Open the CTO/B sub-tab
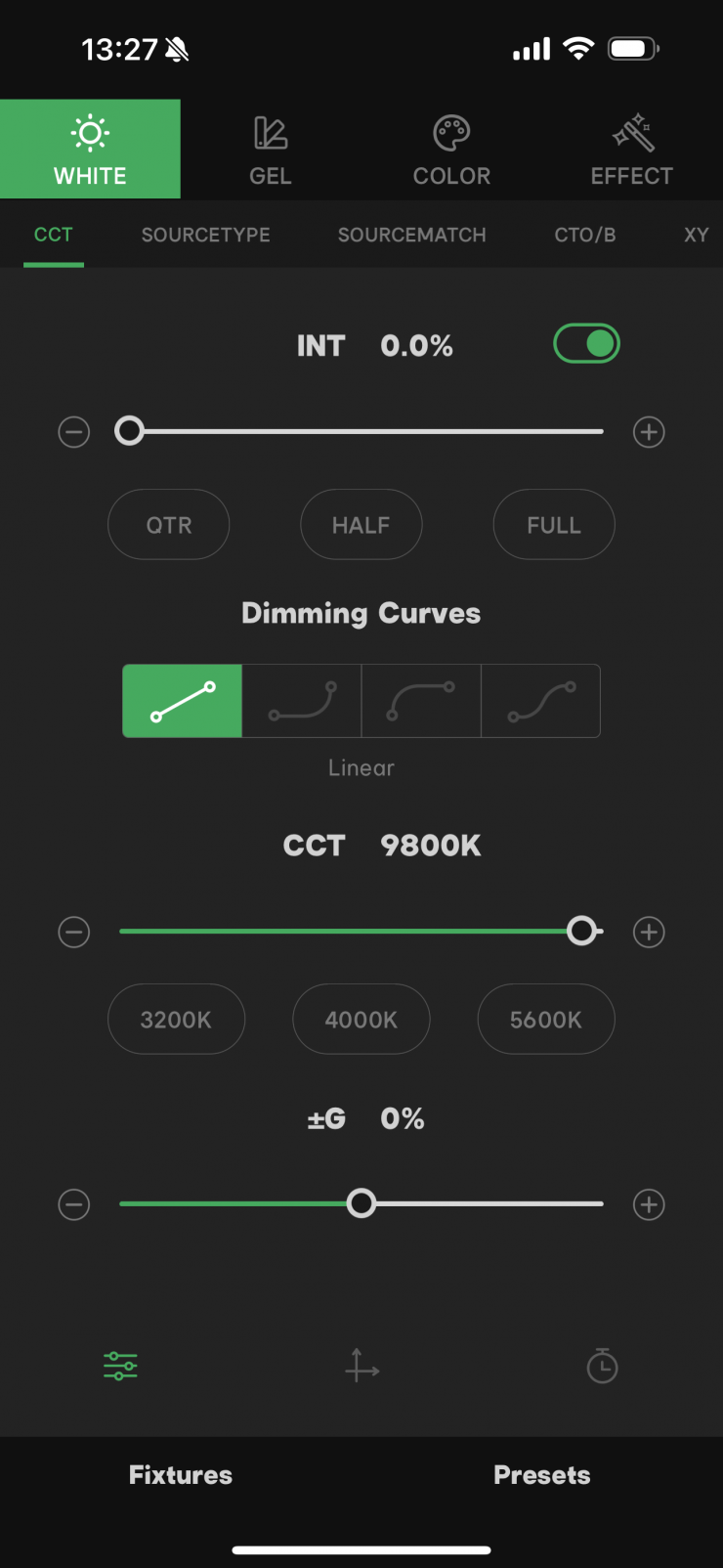 (x=584, y=235)
